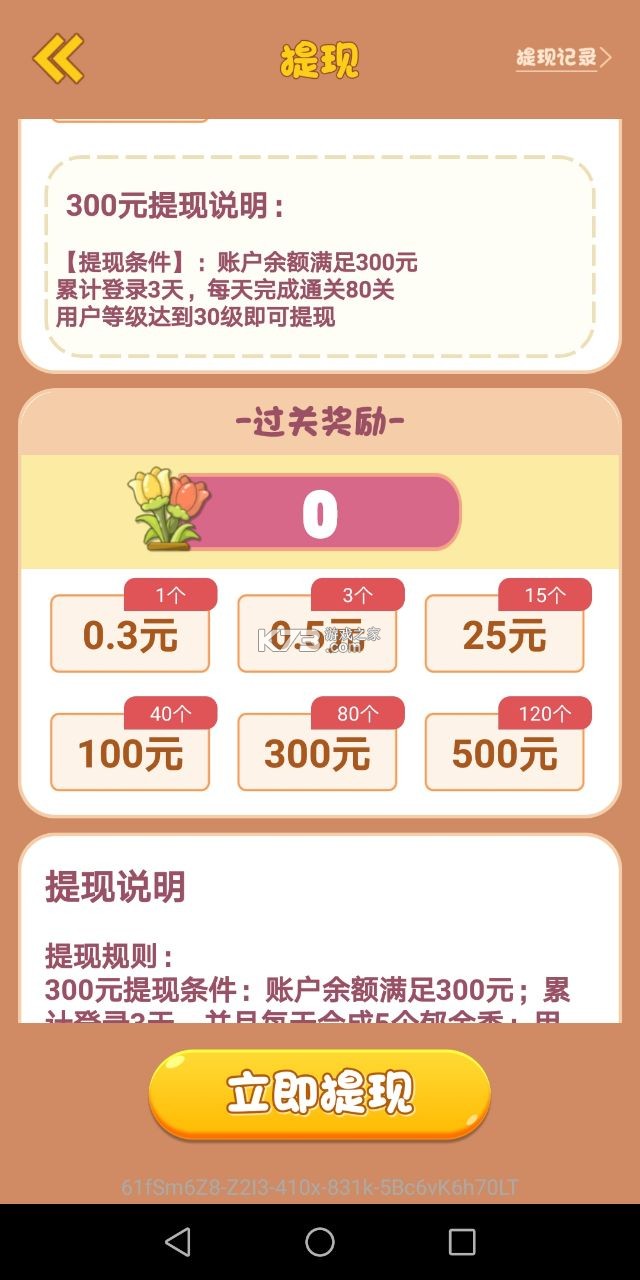Select the 0.3元 reward option
The width and height of the screenshot is (640, 1280).
pos(130,635)
